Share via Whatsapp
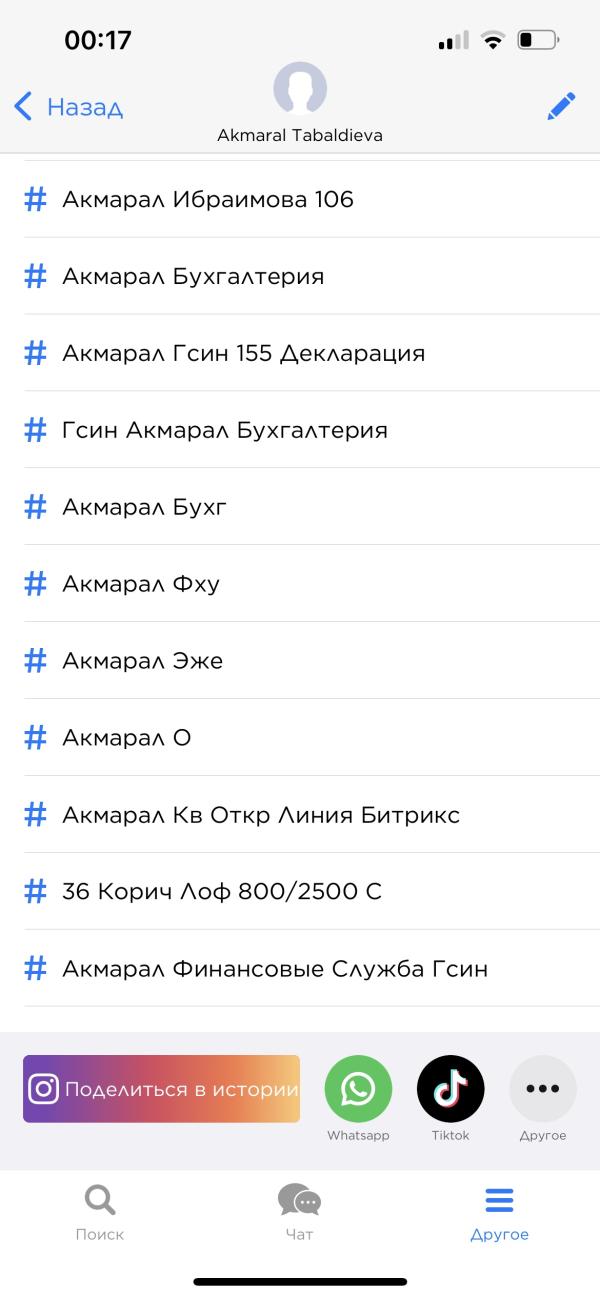600x1297 pixels. click(x=358, y=1089)
